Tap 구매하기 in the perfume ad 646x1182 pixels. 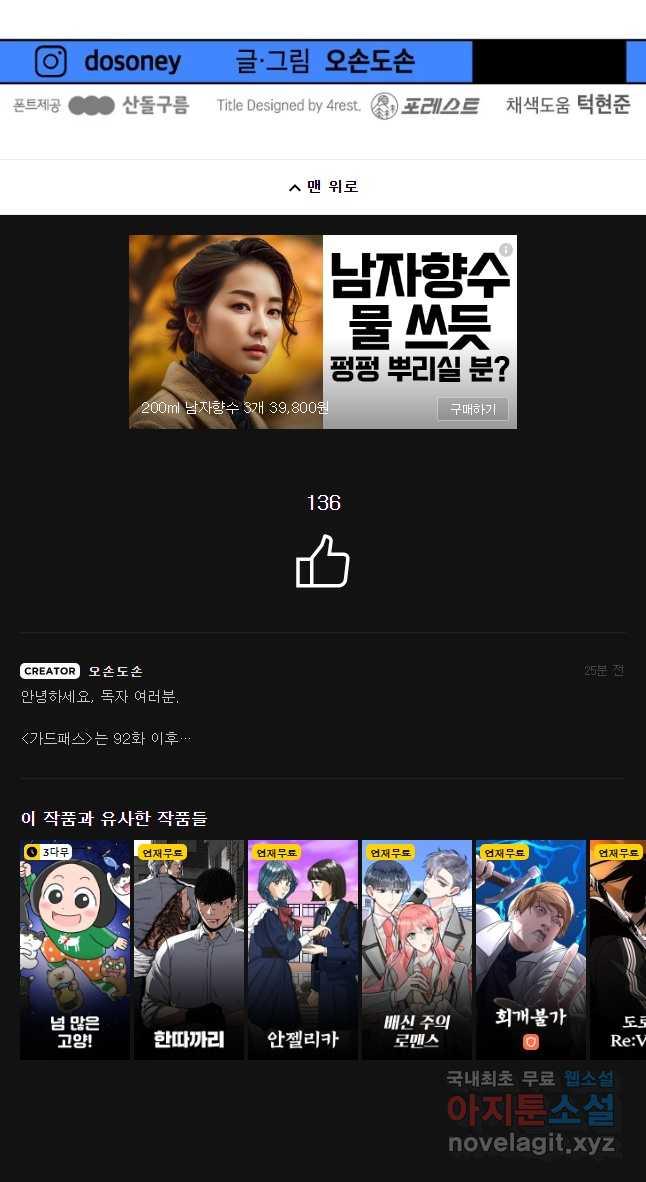[x=473, y=409]
